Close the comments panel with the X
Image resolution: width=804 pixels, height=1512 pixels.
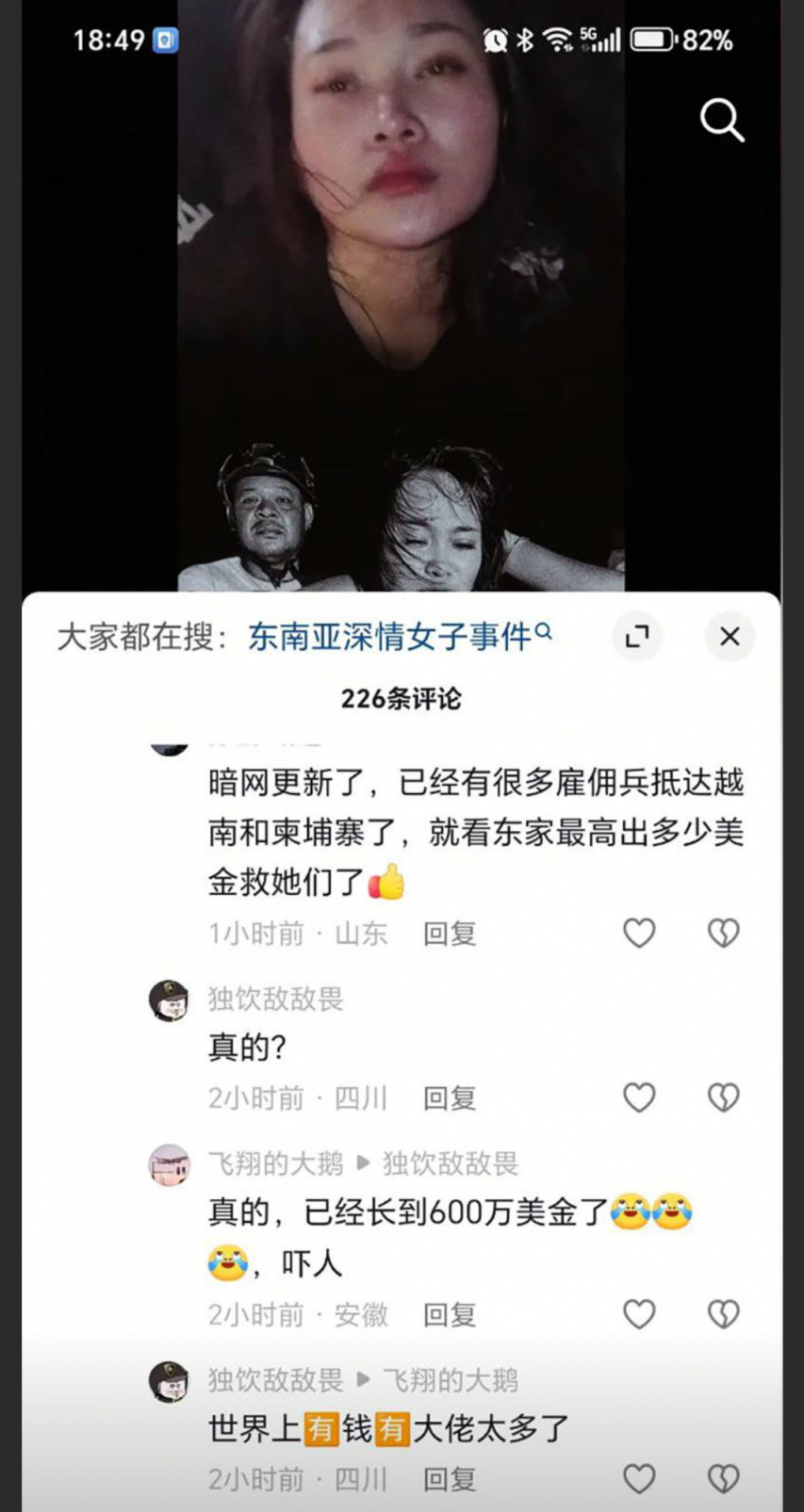coord(730,637)
